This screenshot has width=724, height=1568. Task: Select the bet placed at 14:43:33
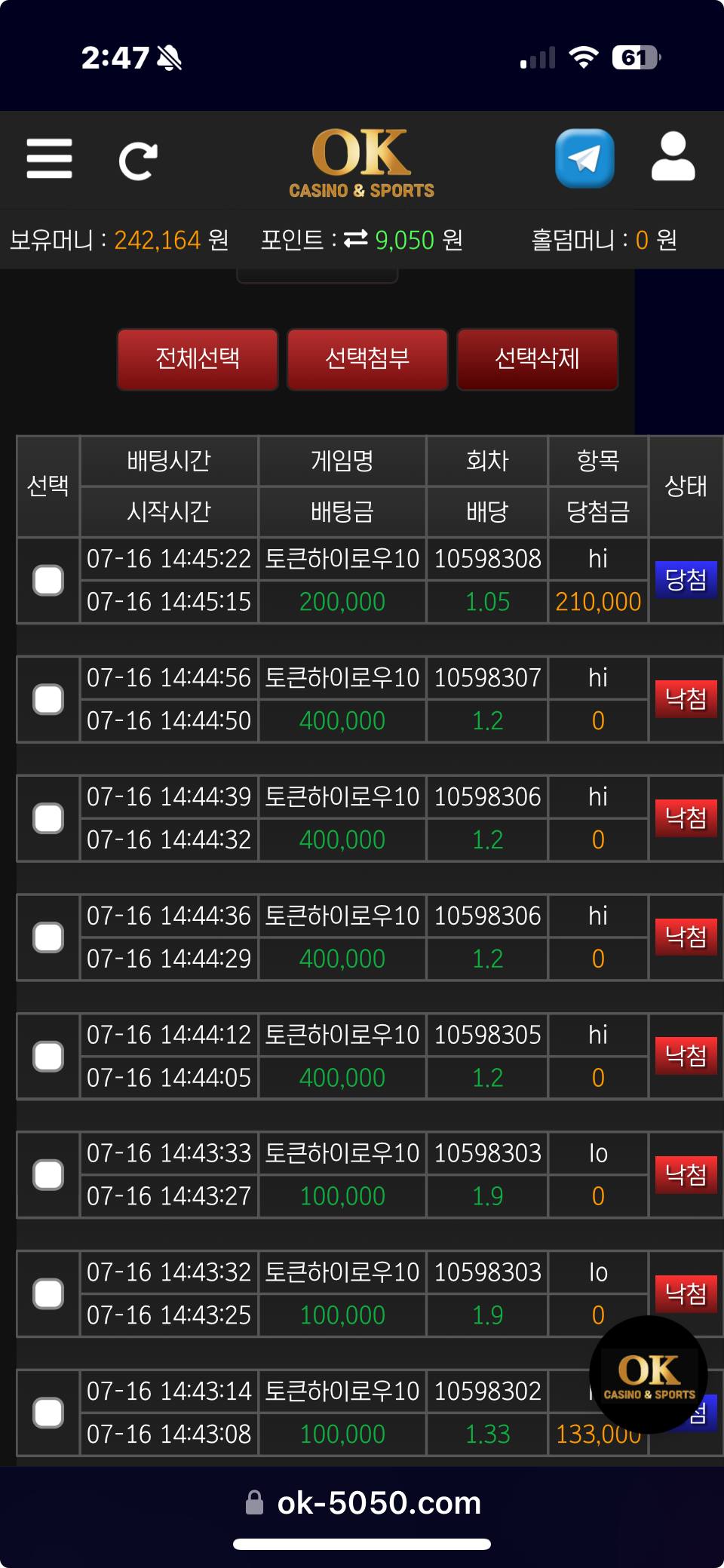(48, 1175)
